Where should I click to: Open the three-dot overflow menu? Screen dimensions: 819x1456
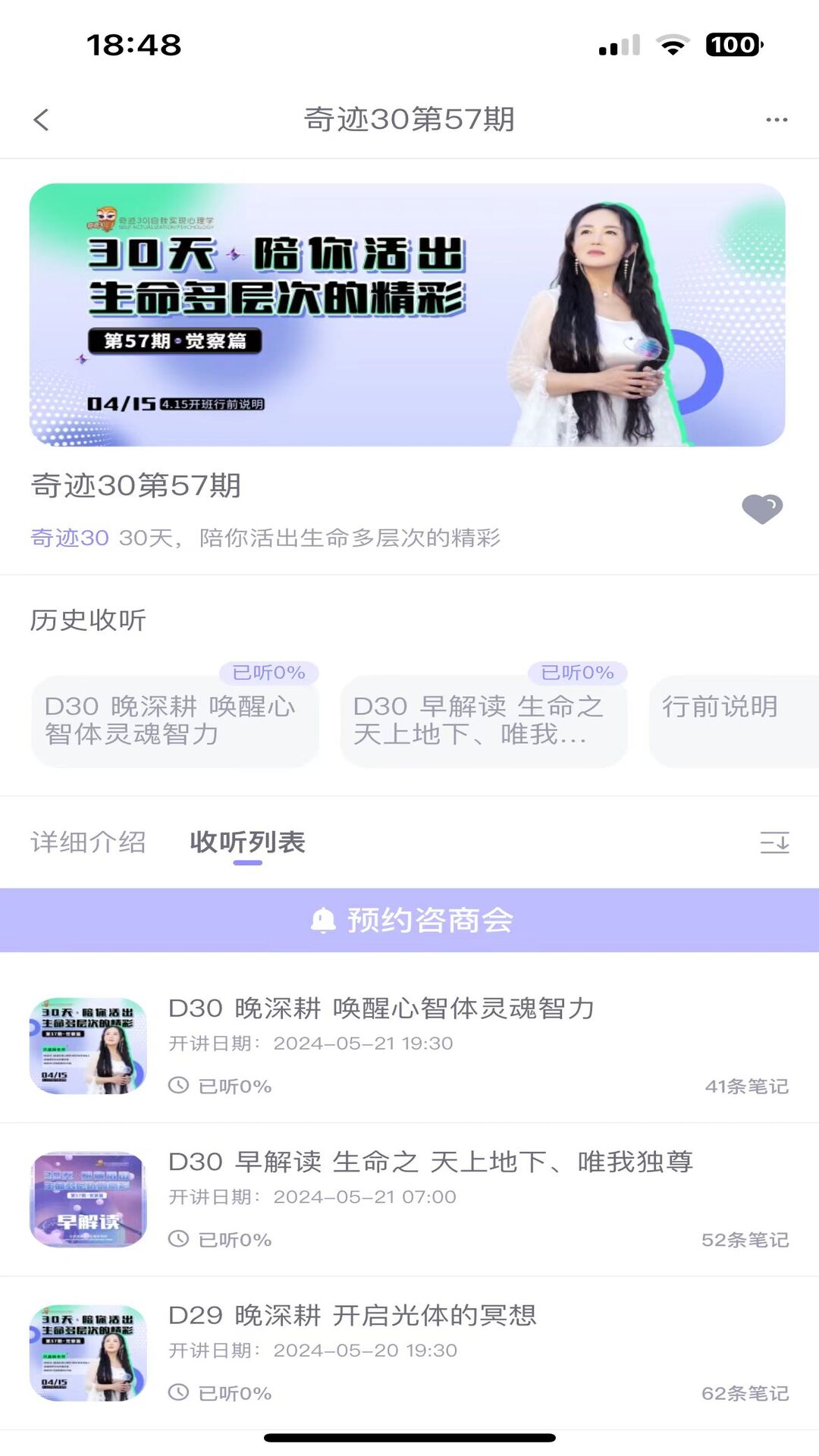click(x=777, y=120)
